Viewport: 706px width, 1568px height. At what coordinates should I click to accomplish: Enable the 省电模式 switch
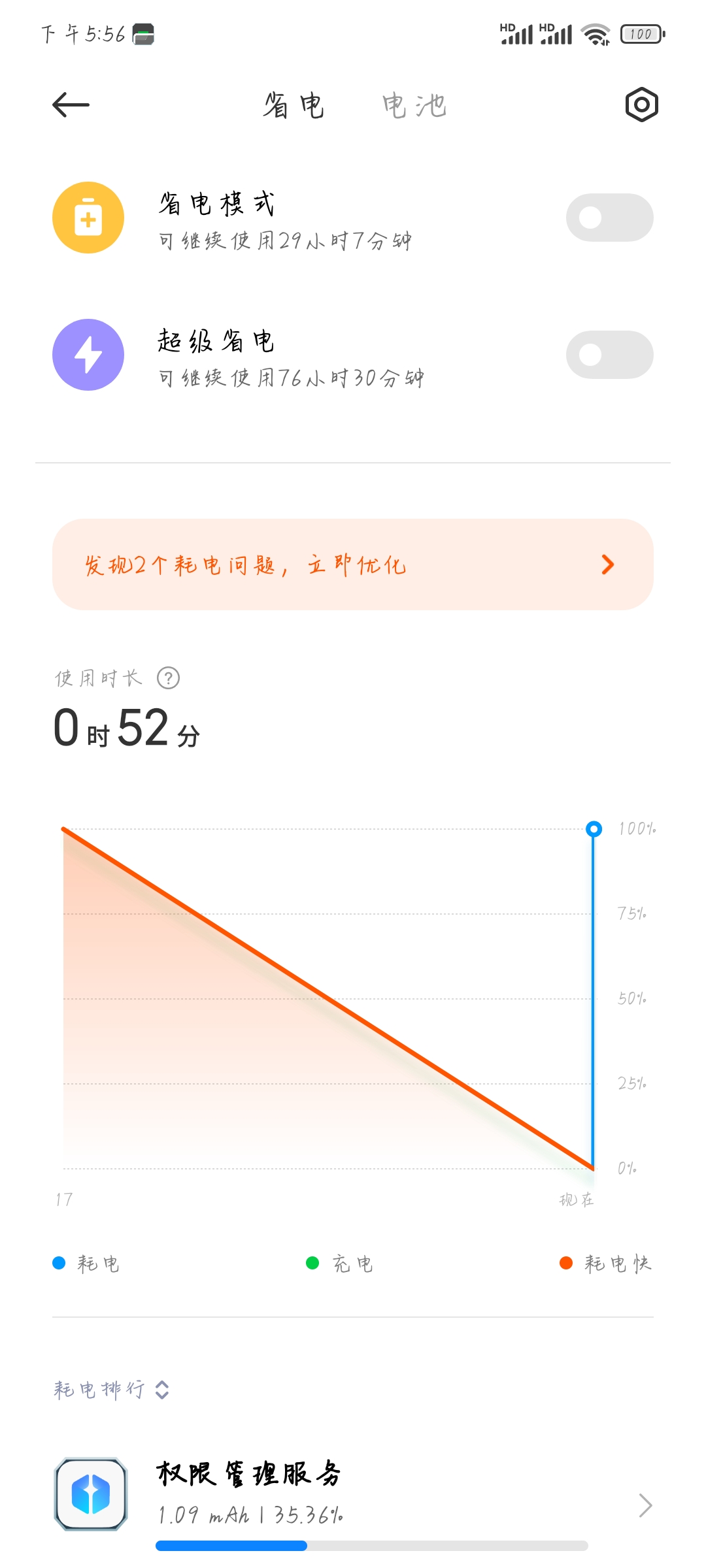point(609,218)
